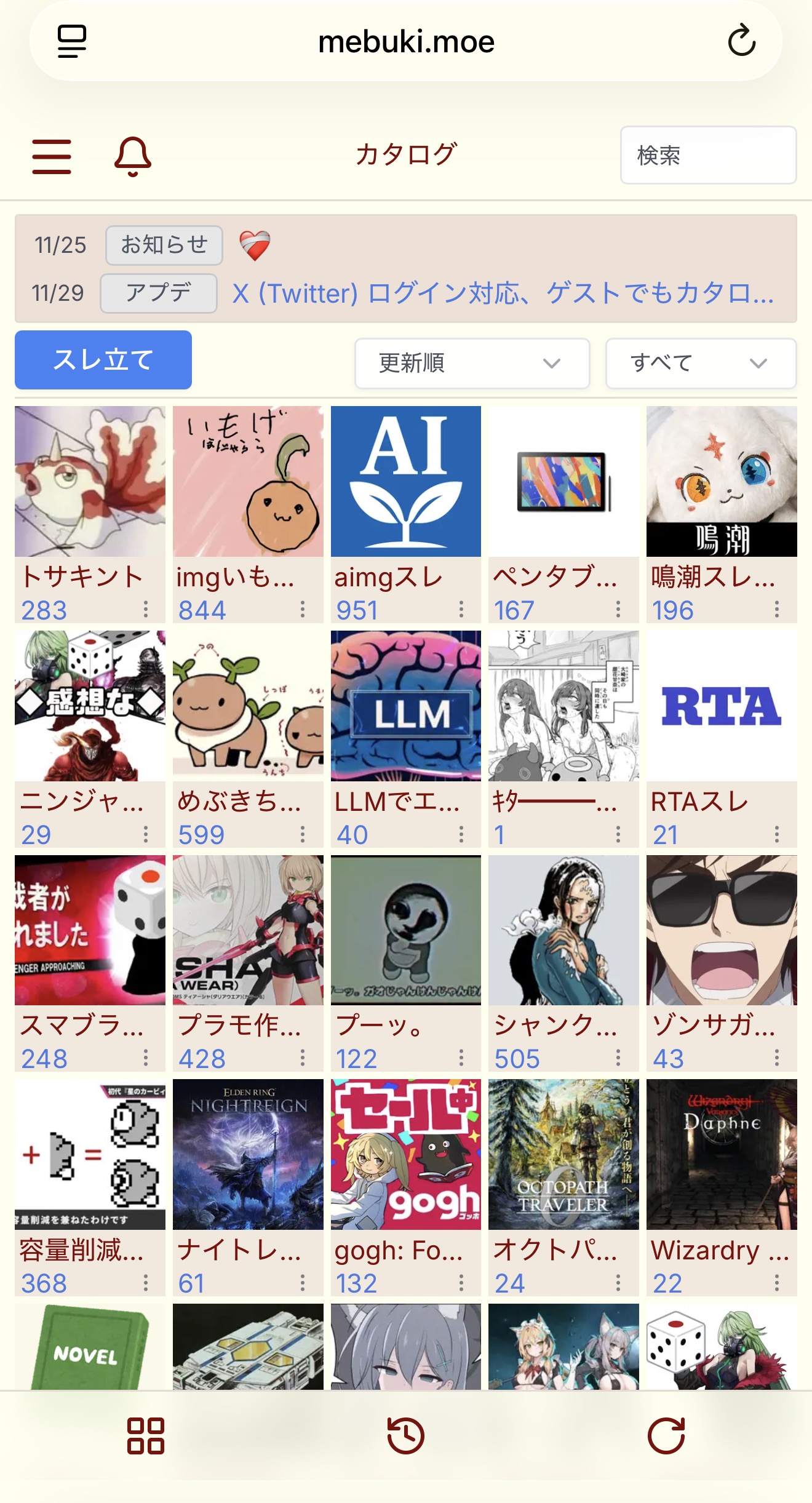This screenshot has width=812, height=1503.
Task: Reload the page in the browser address bar
Action: (741, 41)
